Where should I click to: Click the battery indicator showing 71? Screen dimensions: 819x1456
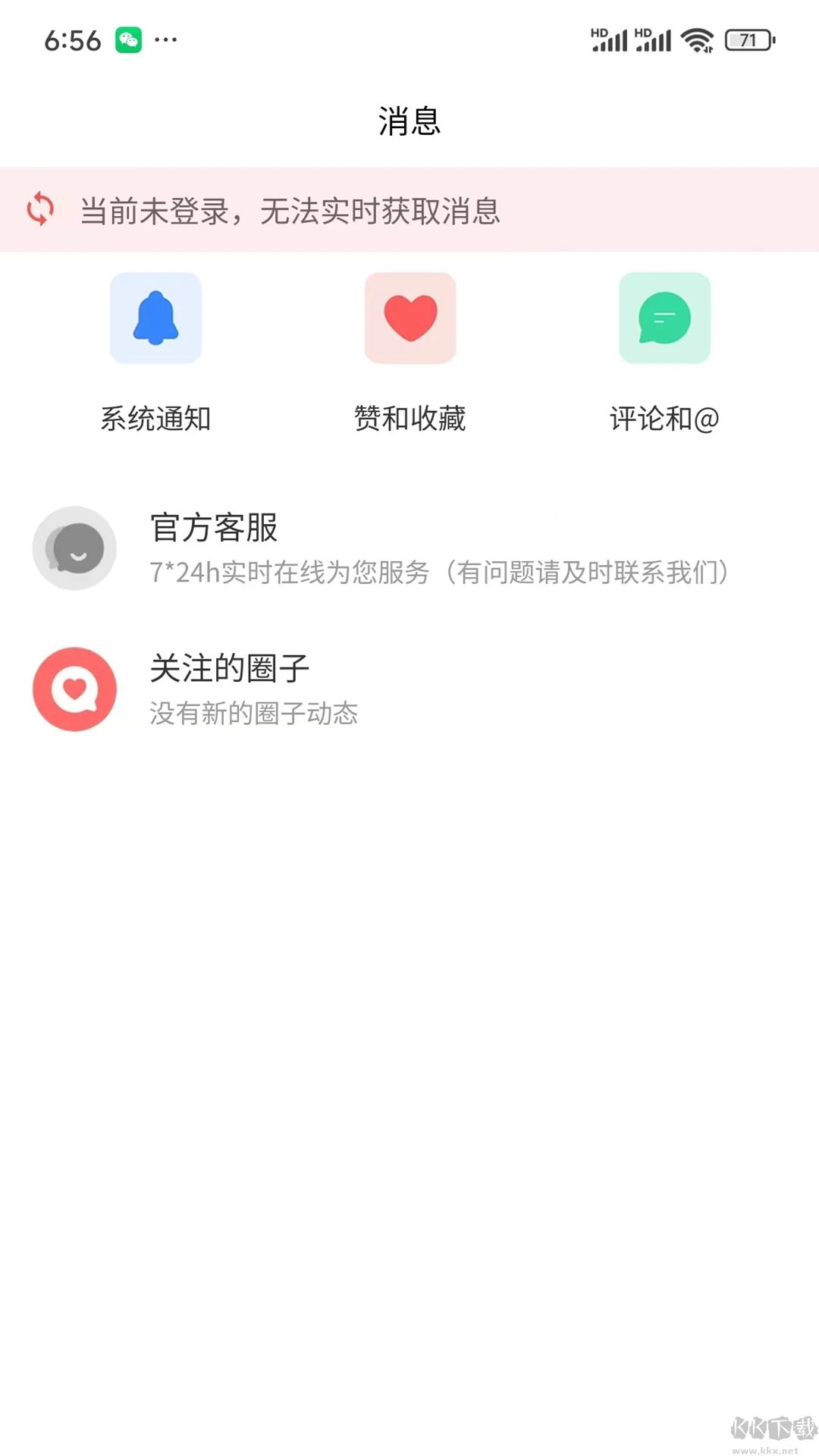[748, 40]
